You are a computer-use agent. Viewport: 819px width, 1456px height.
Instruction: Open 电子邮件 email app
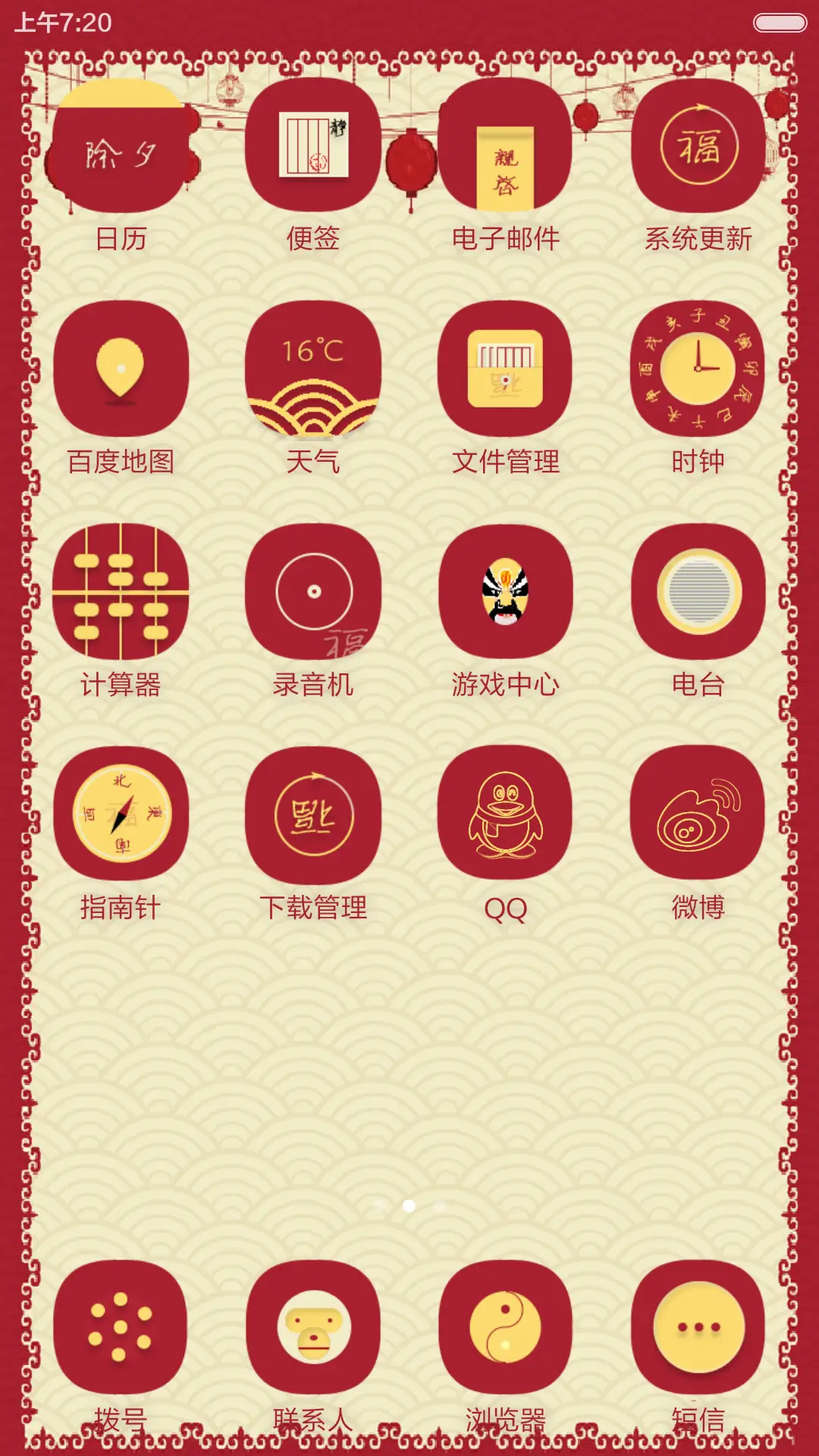click(x=505, y=146)
